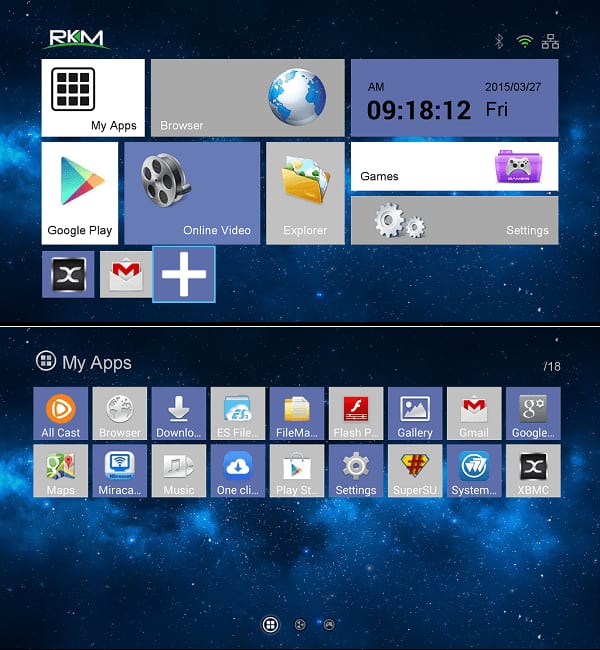The width and height of the screenshot is (600, 650).
Task: Launch the Play Store app
Action: pyautogui.click(x=297, y=471)
